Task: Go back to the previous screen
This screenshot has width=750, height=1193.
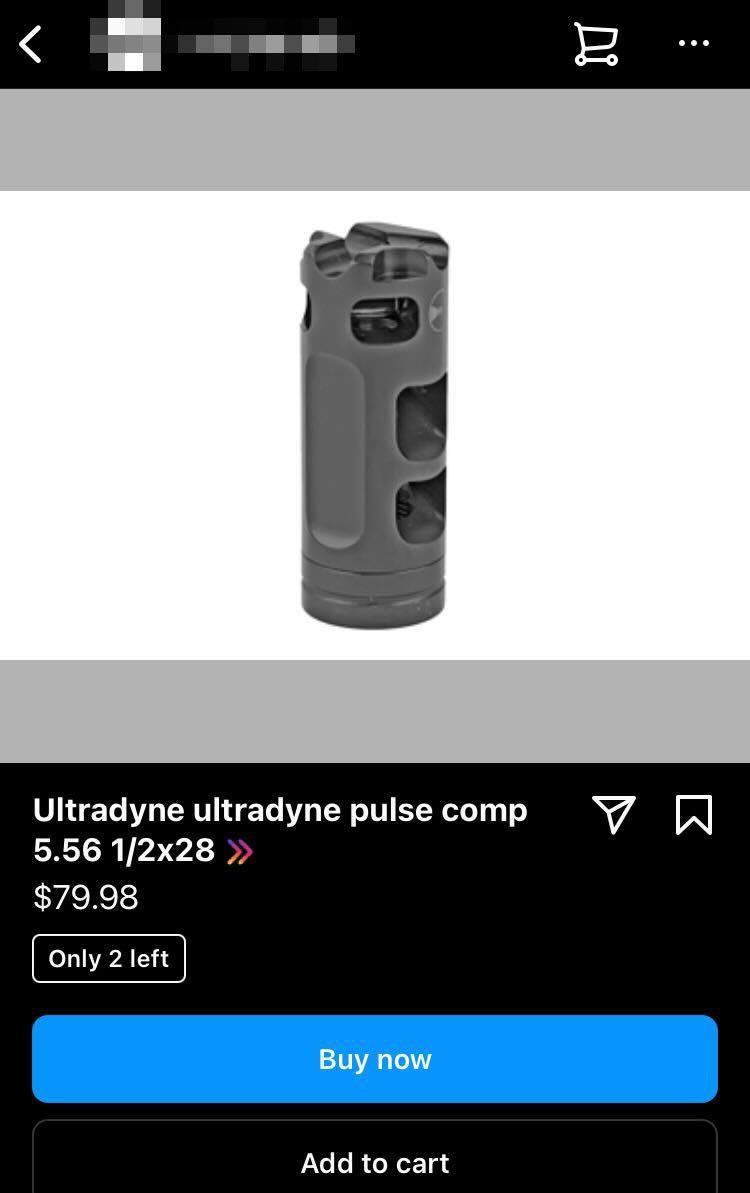Action: pyautogui.click(x=31, y=44)
